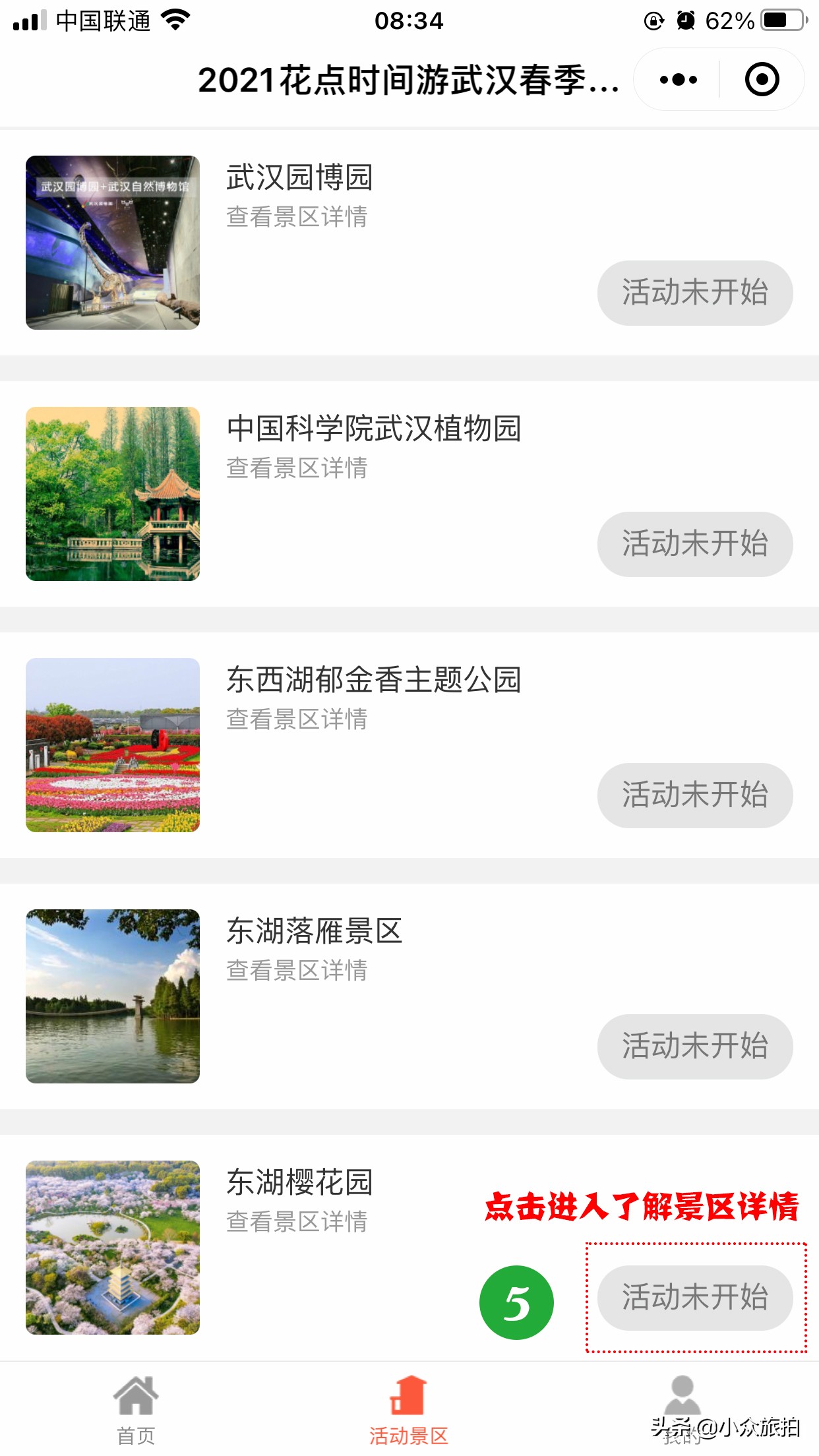Click 活动未开始 button for 武汉园博园

point(694,293)
